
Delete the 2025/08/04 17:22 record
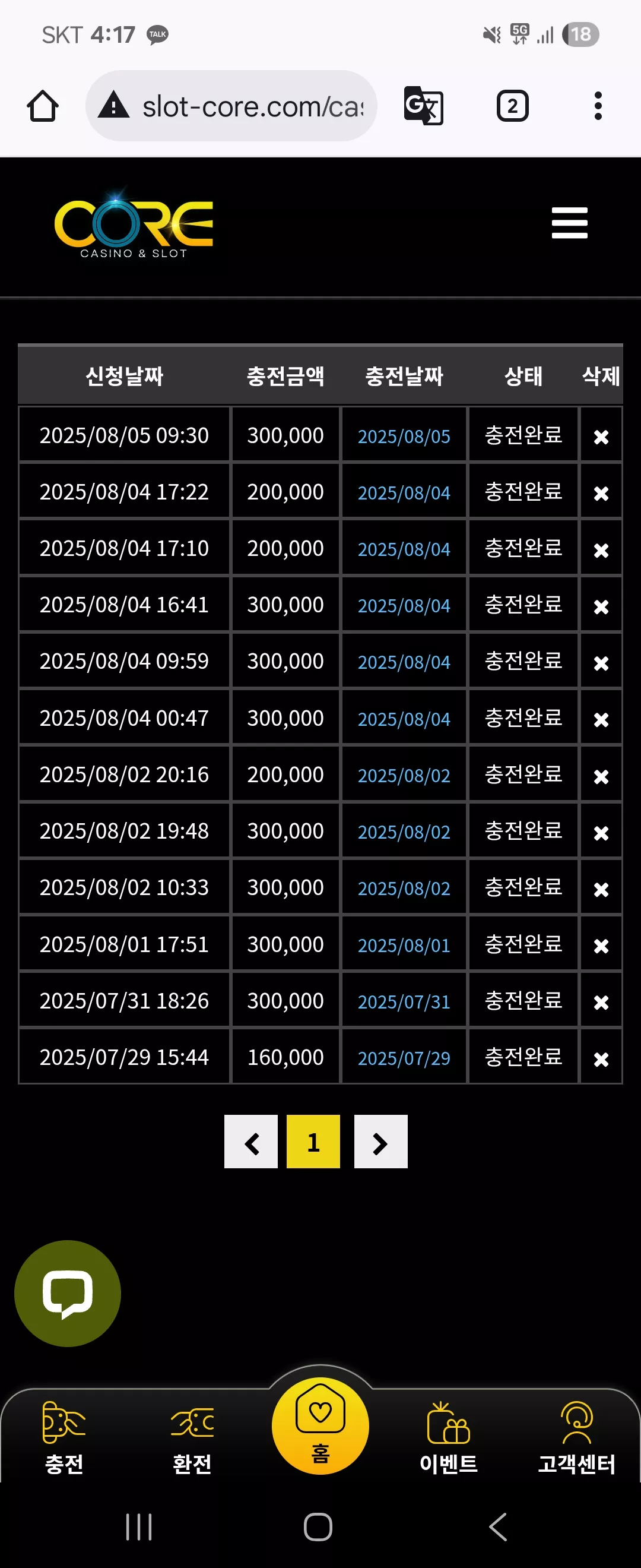point(601,493)
